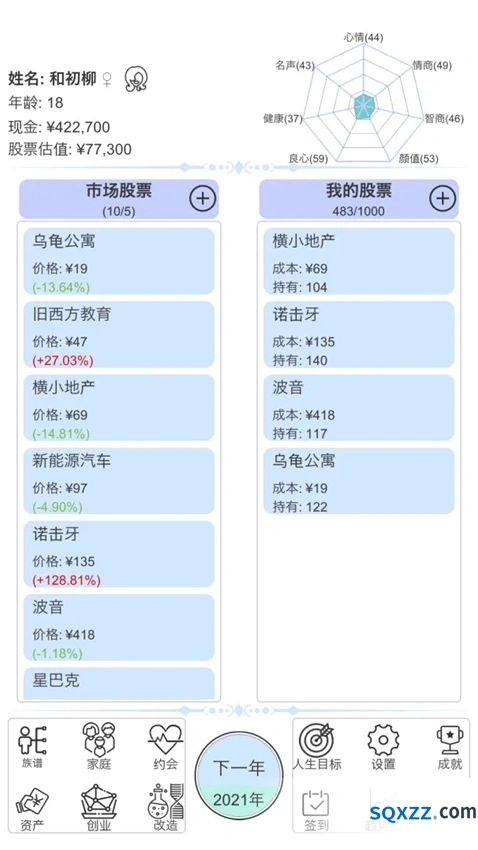Open the 波音 holding under 我的股票
Viewport: 478px width, 850px height.
[359, 408]
